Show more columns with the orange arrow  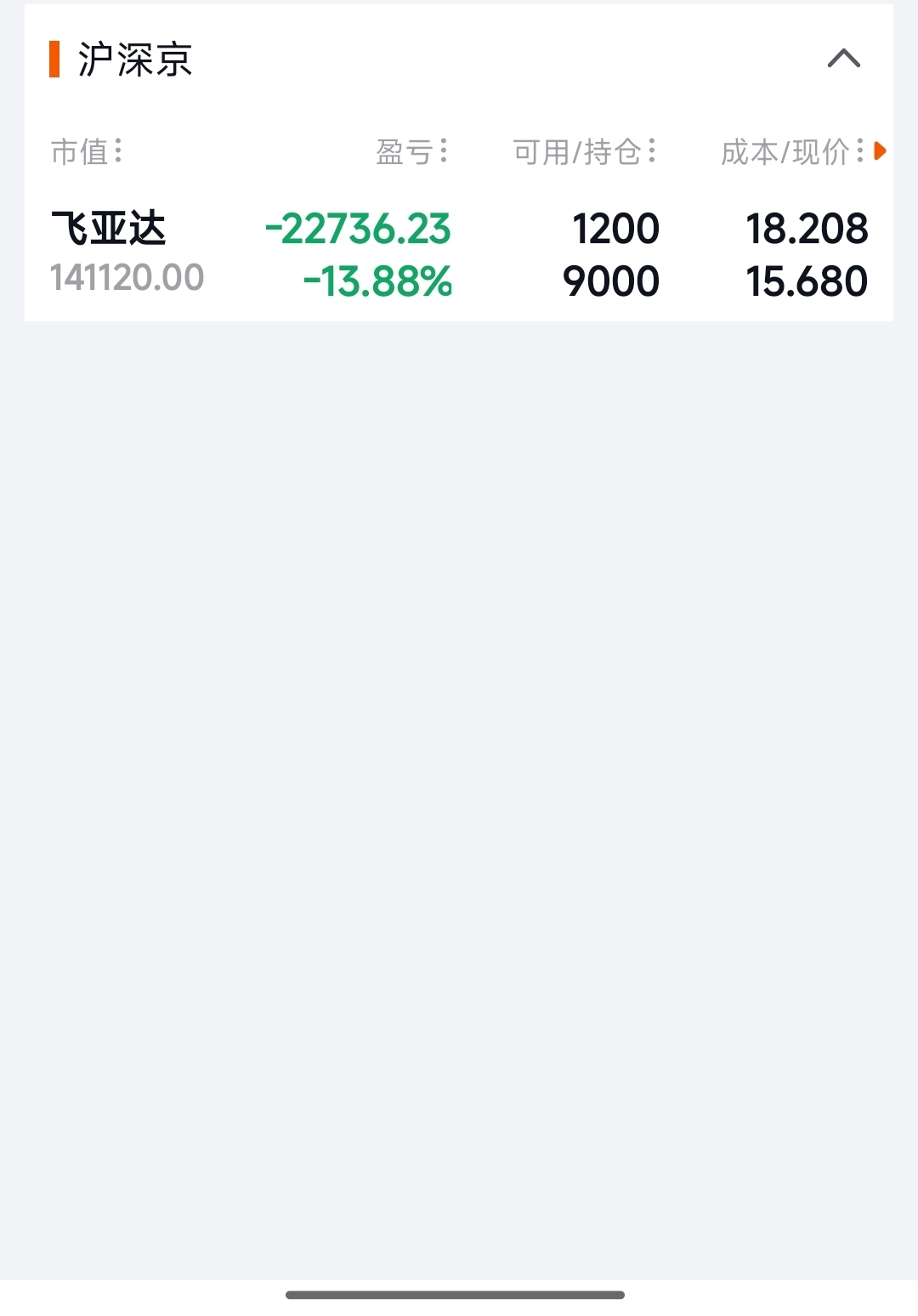point(881,151)
